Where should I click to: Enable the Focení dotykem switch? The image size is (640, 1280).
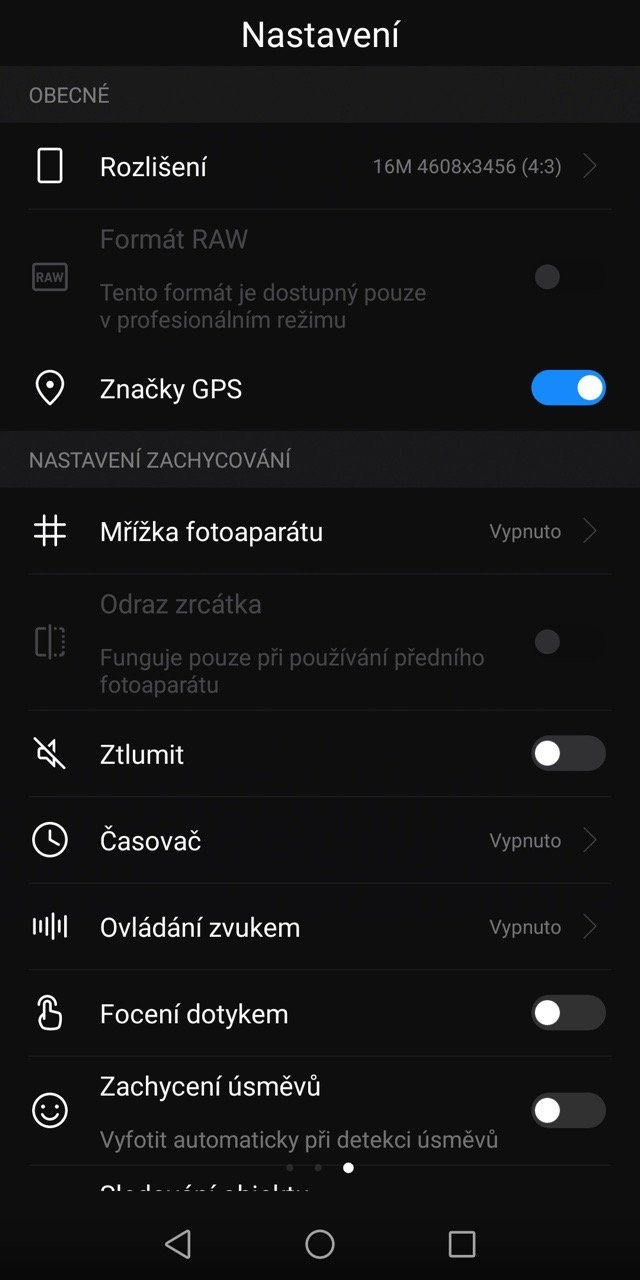[568, 1013]
